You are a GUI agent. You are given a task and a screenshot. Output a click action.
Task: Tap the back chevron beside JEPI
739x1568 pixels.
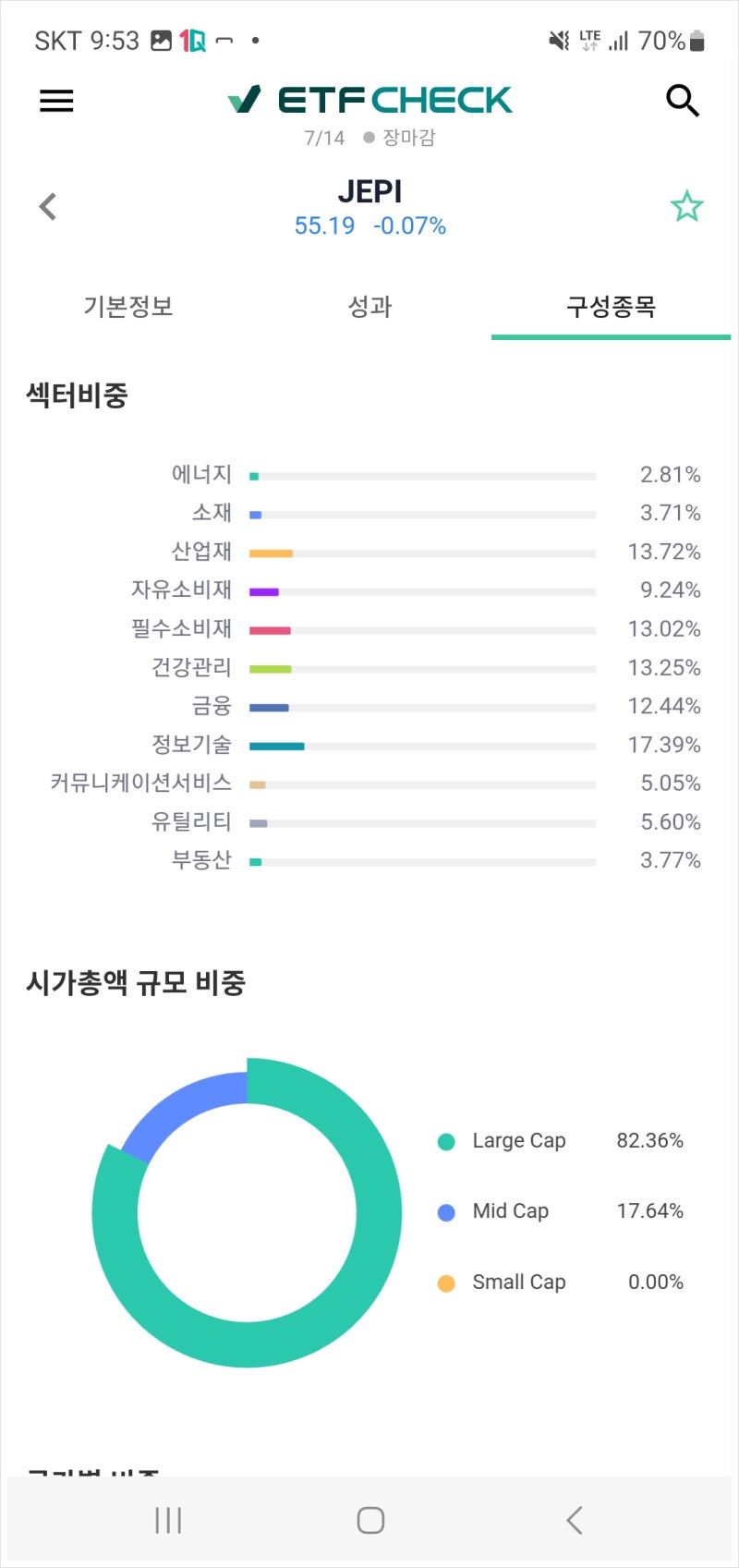point(46,206)
